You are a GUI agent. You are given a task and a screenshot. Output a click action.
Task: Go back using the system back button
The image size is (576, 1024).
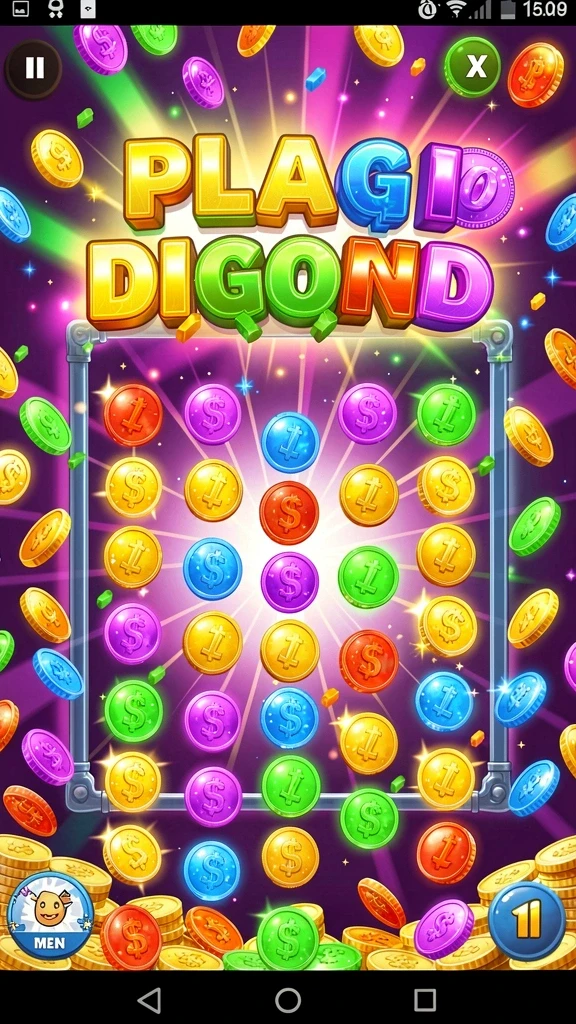click(x=150, y=999)
